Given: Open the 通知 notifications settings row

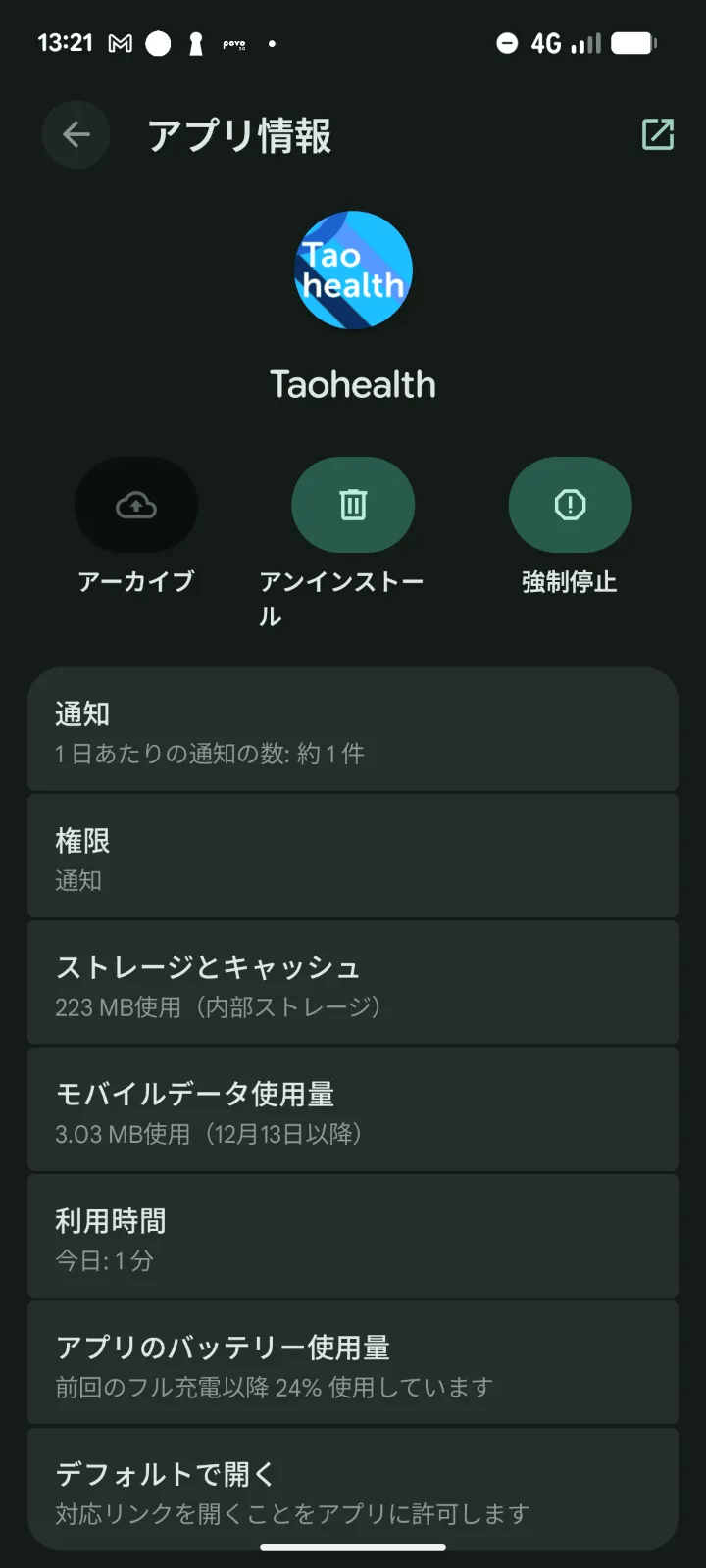Looking at the screenshot, I should [353, 731].
